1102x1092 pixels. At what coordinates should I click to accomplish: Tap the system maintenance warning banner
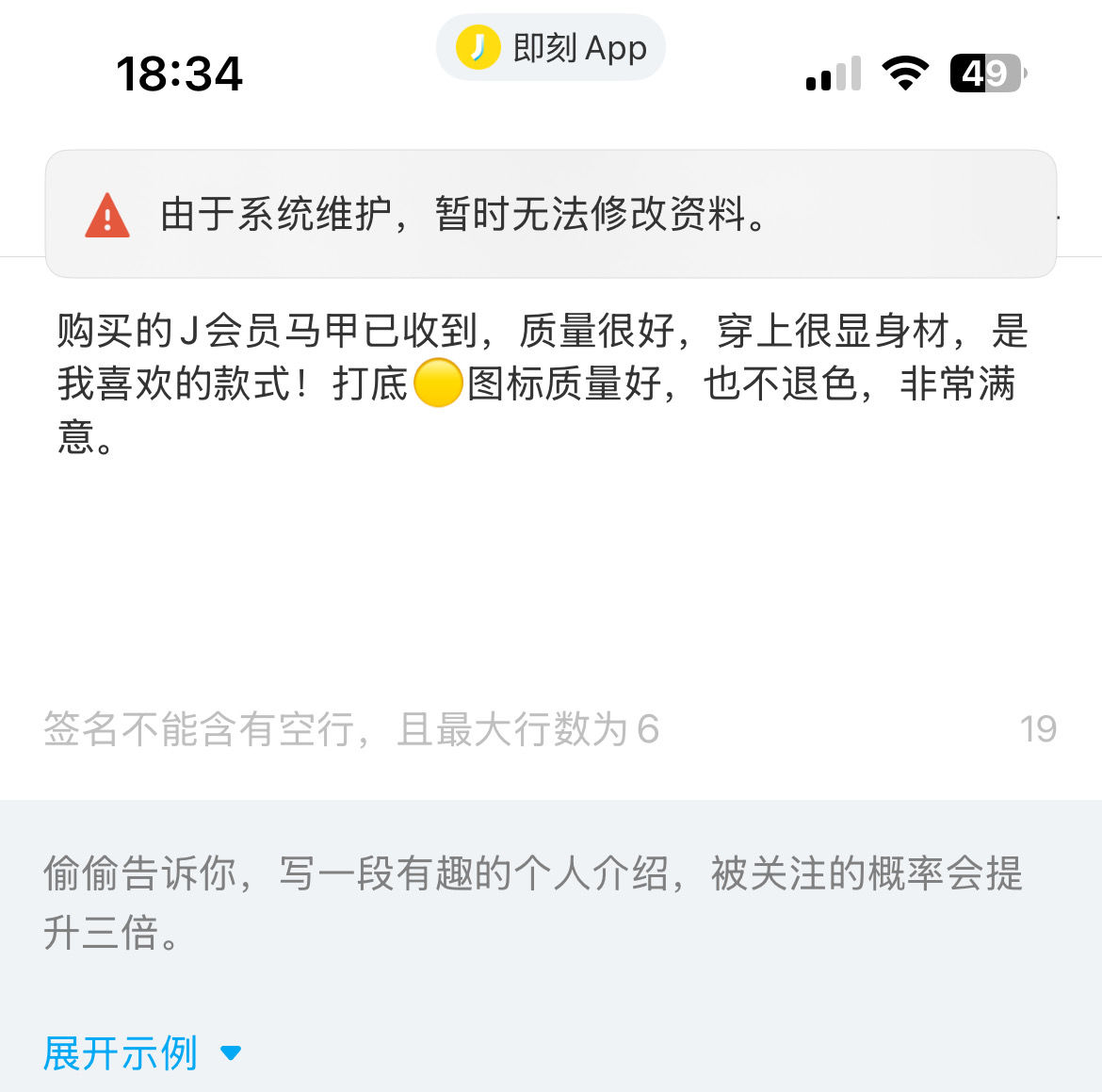point(550,214)
